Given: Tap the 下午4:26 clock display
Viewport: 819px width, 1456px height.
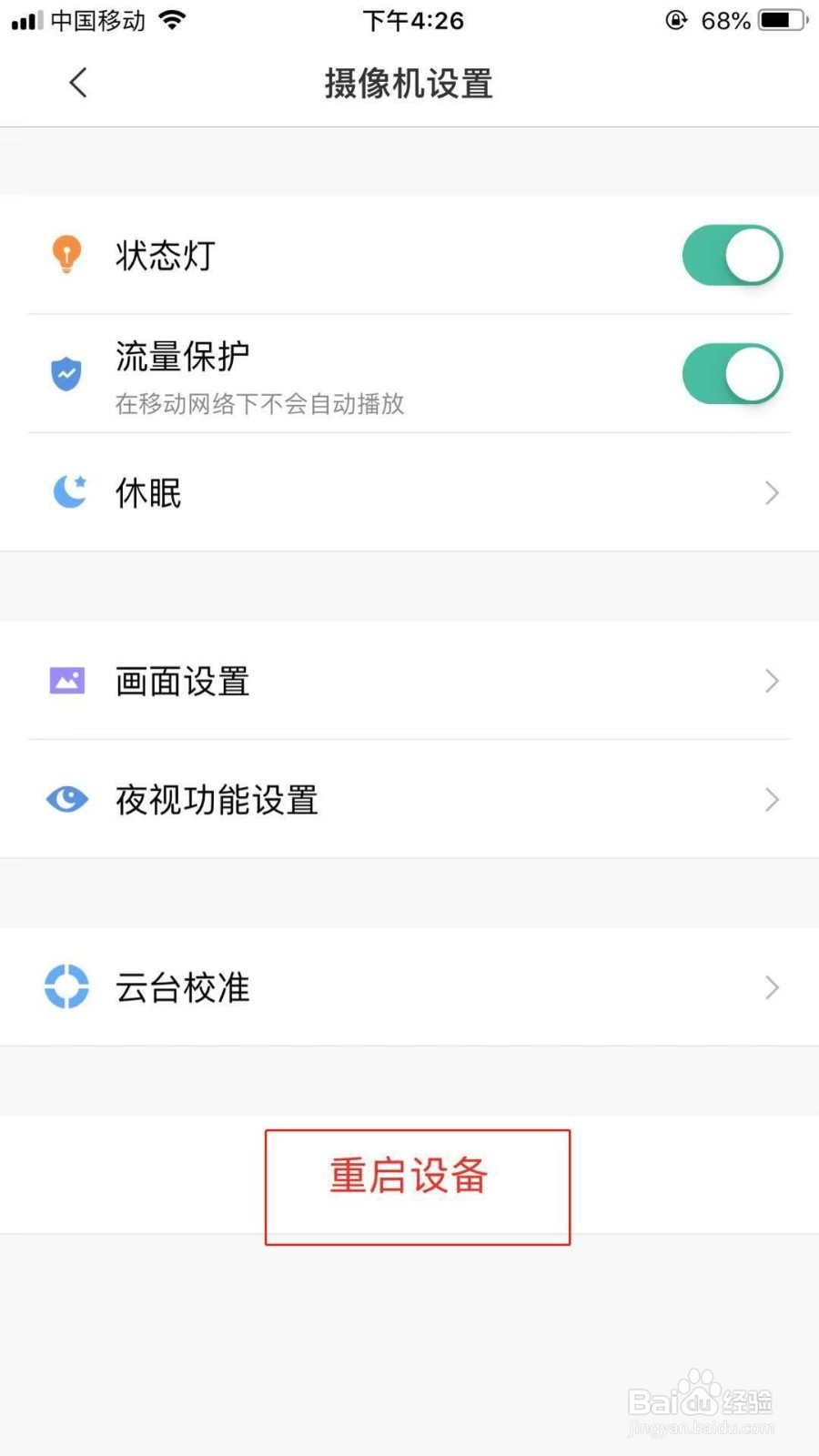Looking at the screenshot, I should click(x=414, y=20).
